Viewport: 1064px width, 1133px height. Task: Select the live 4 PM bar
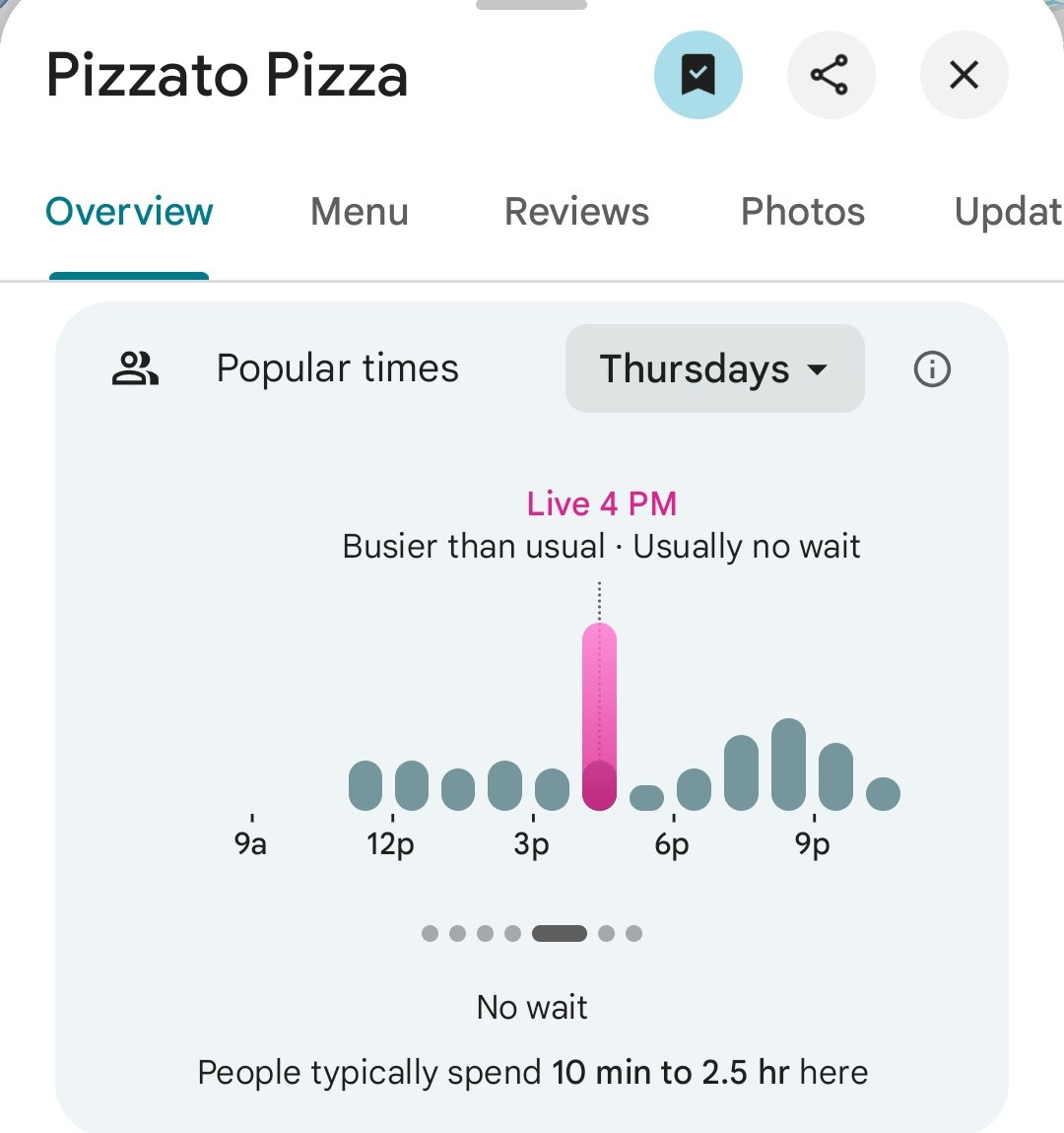599,717
